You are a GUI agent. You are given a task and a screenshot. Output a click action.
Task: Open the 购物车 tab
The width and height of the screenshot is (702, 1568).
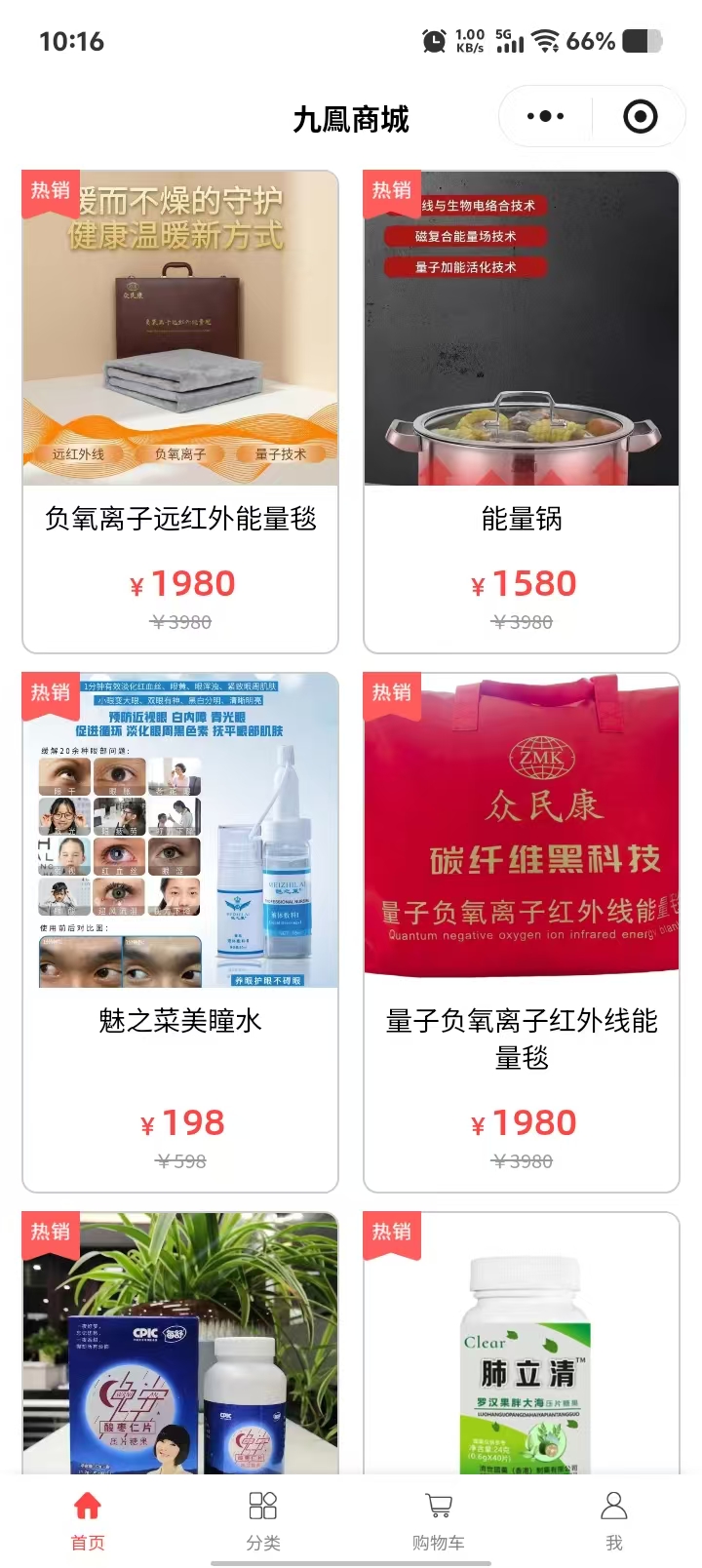click(439, 1520)
